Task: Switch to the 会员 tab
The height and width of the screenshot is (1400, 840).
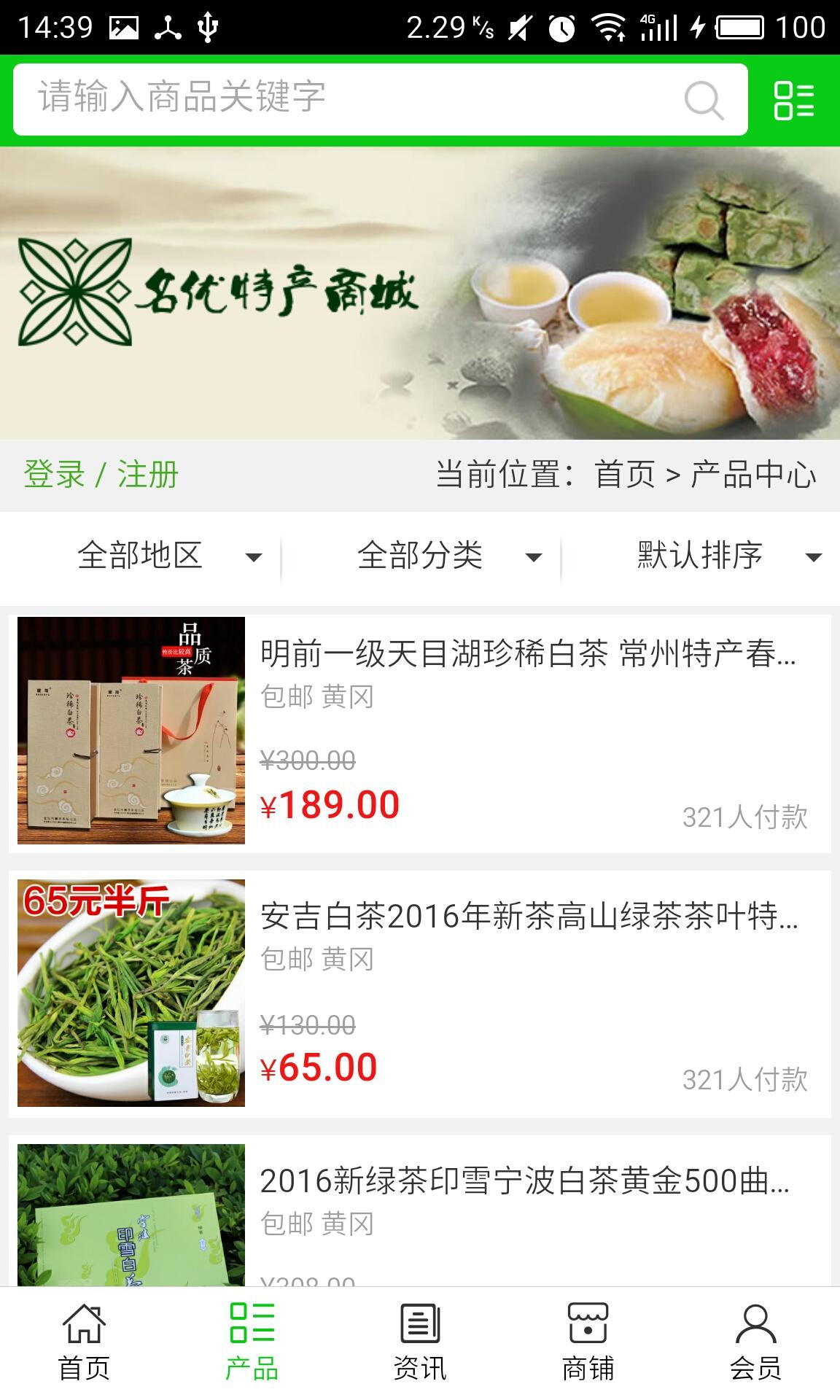Action: (755, 1343)
